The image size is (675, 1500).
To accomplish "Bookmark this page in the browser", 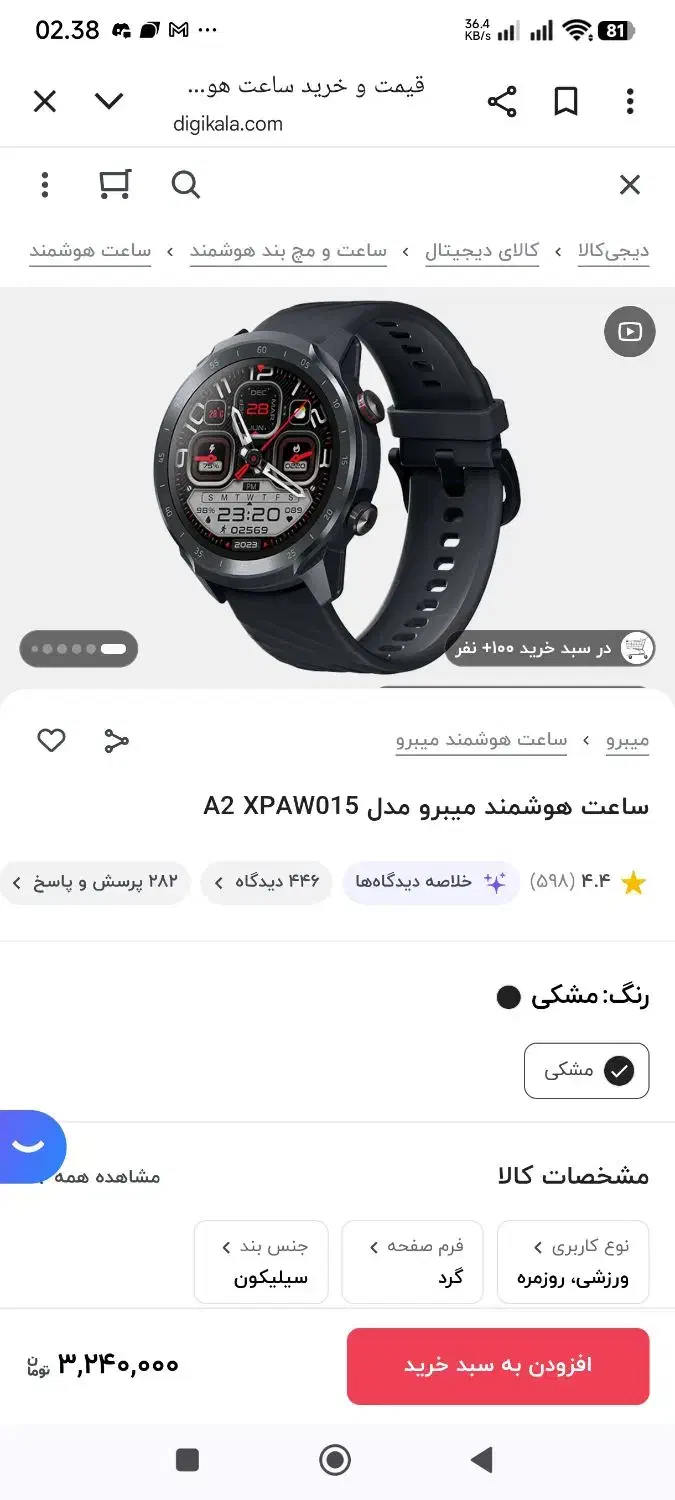I will [x=566, y=101].
